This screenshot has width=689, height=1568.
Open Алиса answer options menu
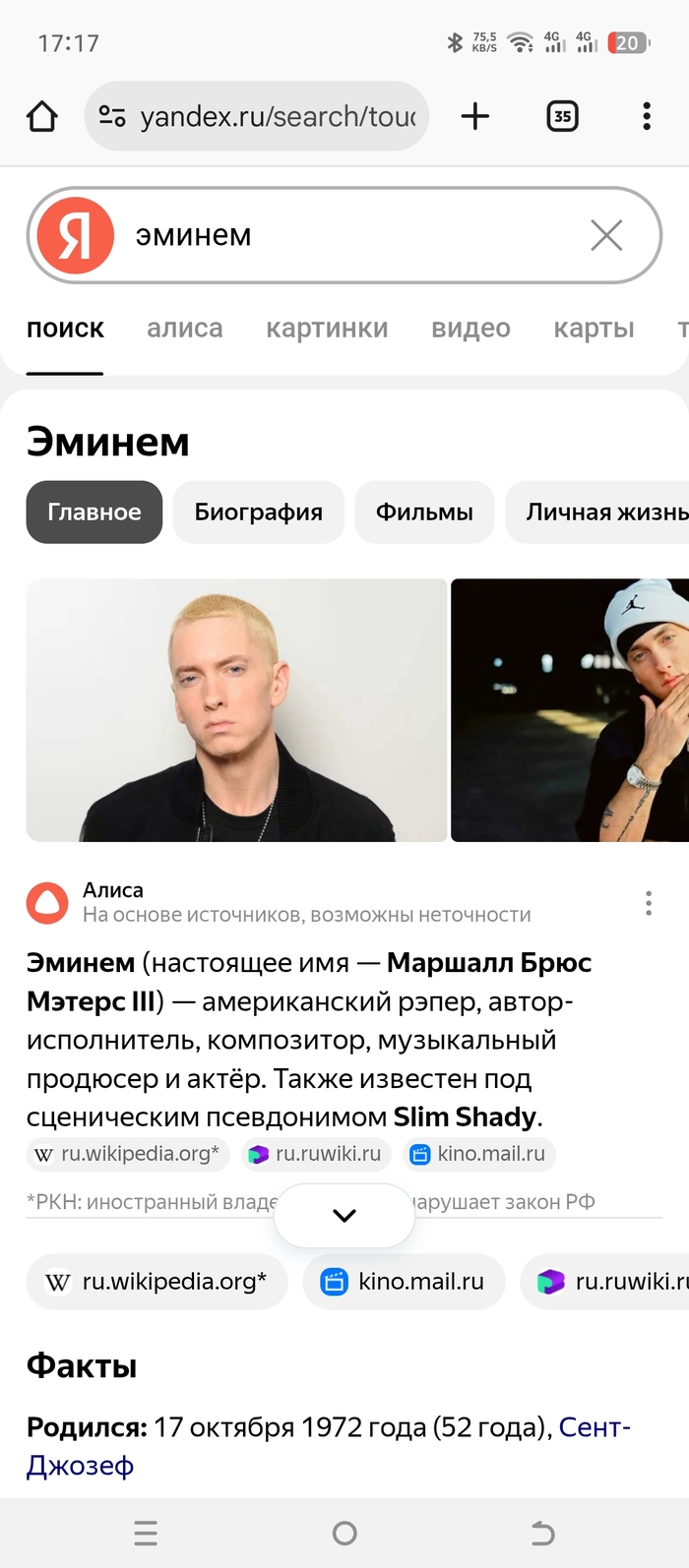(x=648, y=903)
